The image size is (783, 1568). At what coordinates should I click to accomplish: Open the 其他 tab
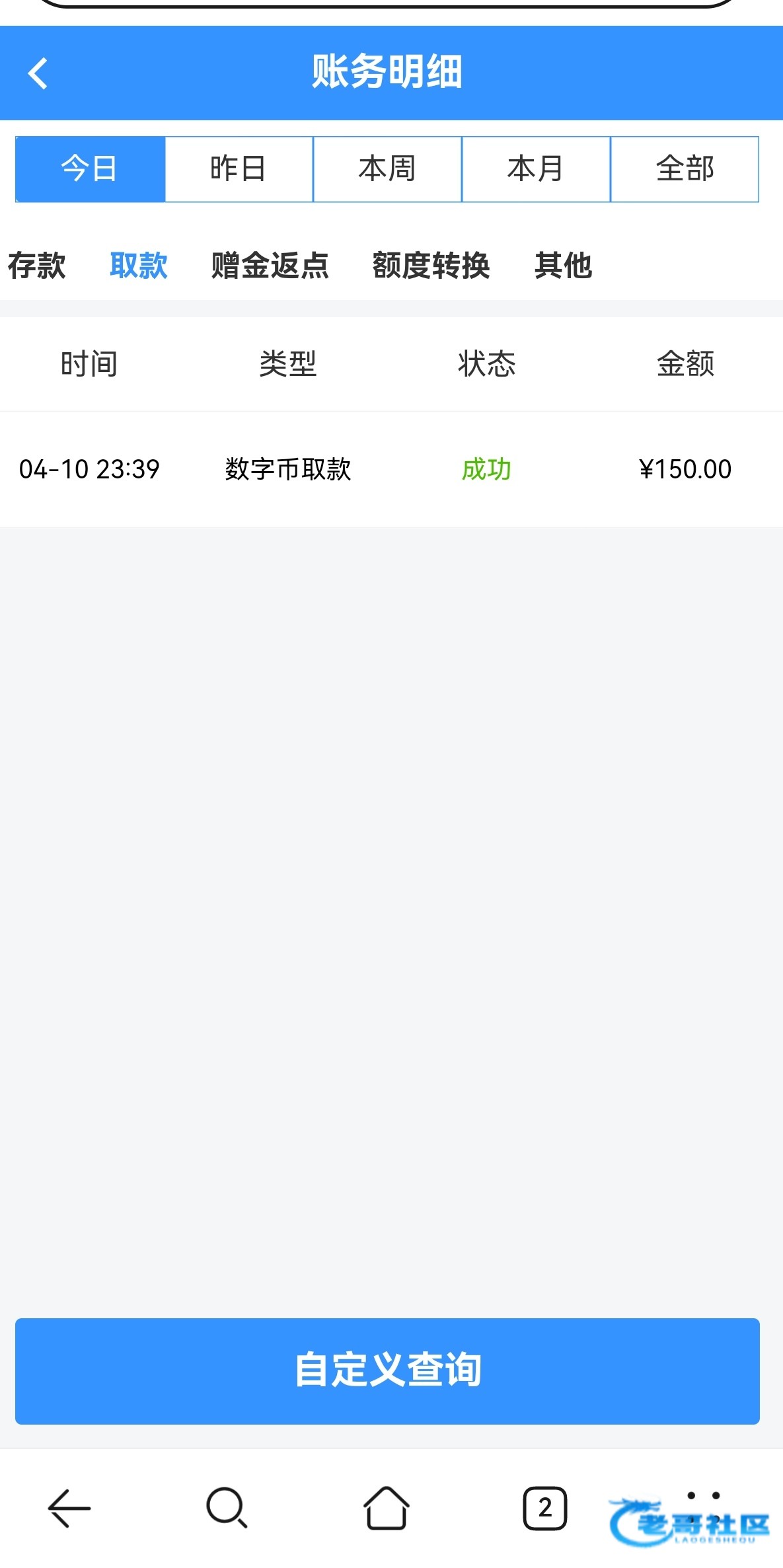[x=563, y=266]
